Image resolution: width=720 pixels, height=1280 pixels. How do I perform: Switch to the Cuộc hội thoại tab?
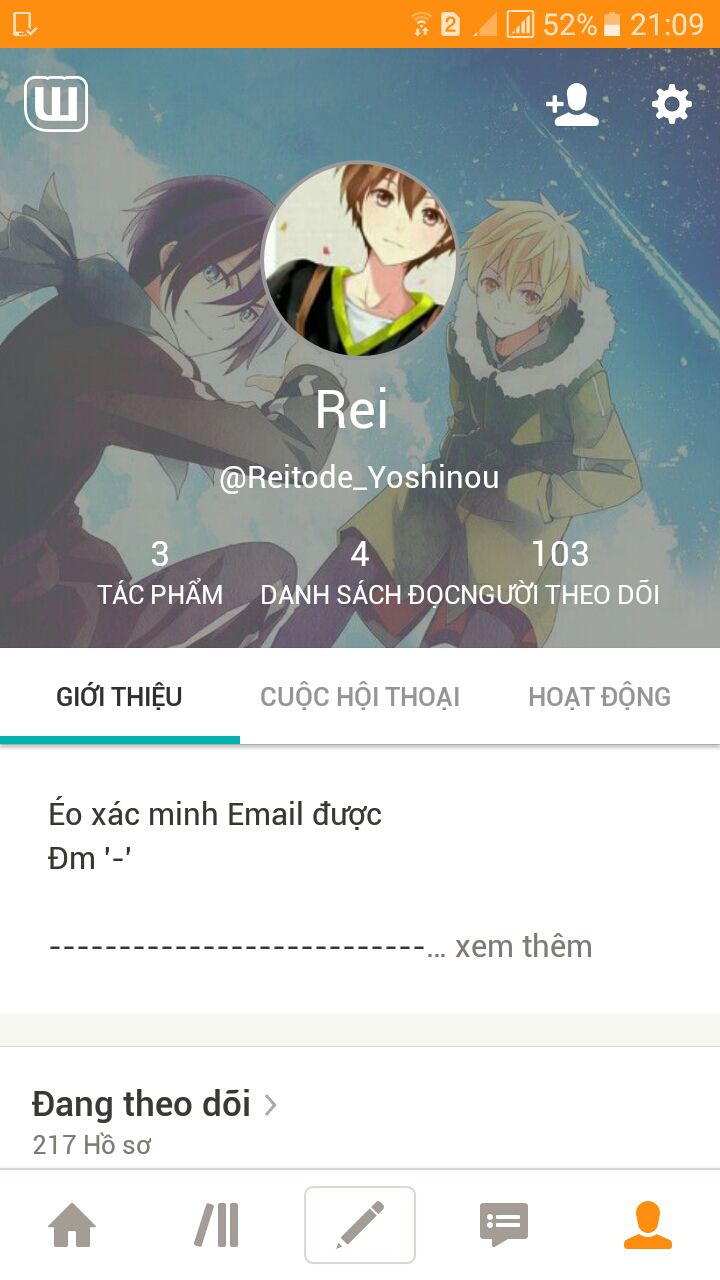tap(360, 697)
